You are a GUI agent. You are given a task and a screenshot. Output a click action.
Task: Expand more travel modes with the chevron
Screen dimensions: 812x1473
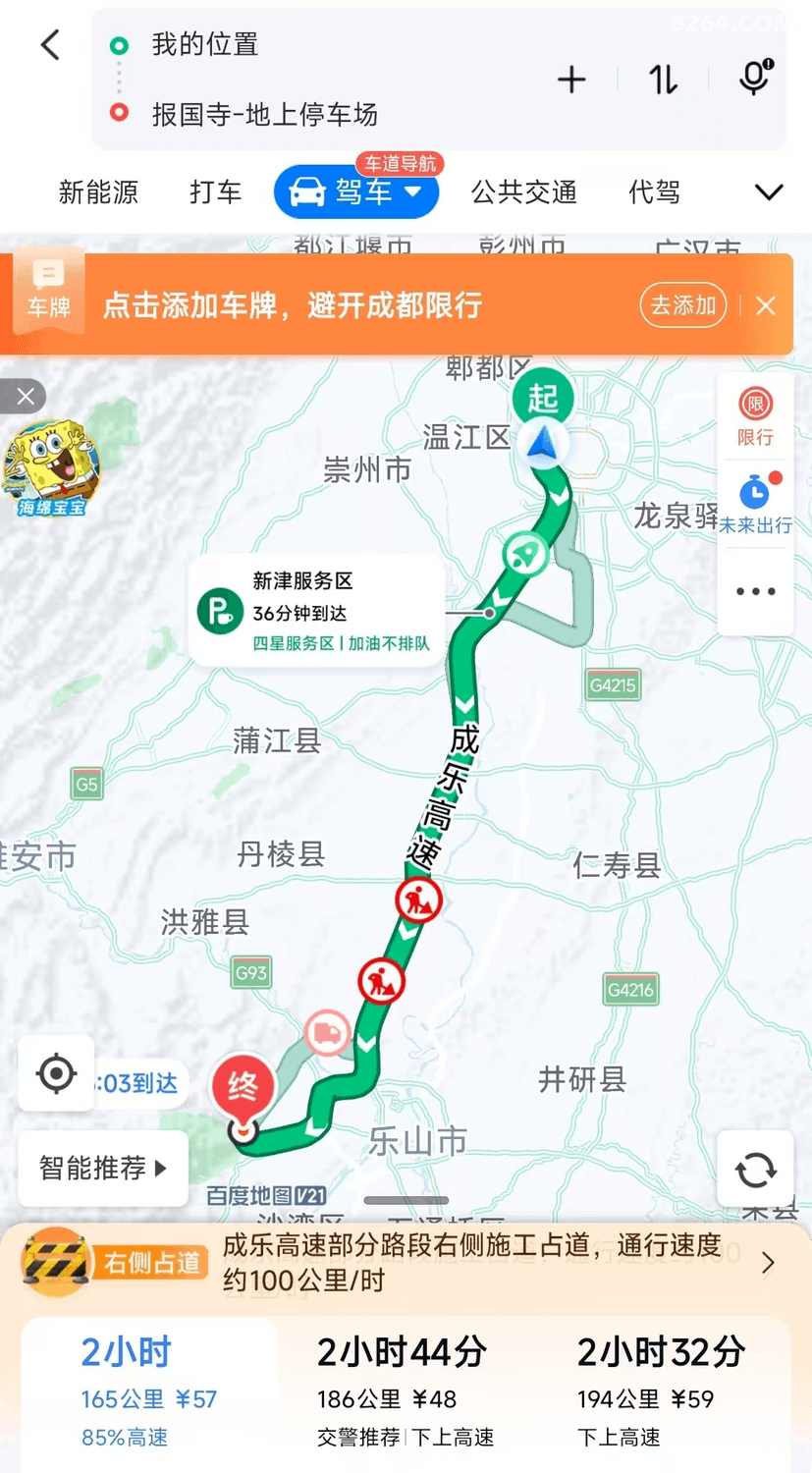click(x=769, y=192)
